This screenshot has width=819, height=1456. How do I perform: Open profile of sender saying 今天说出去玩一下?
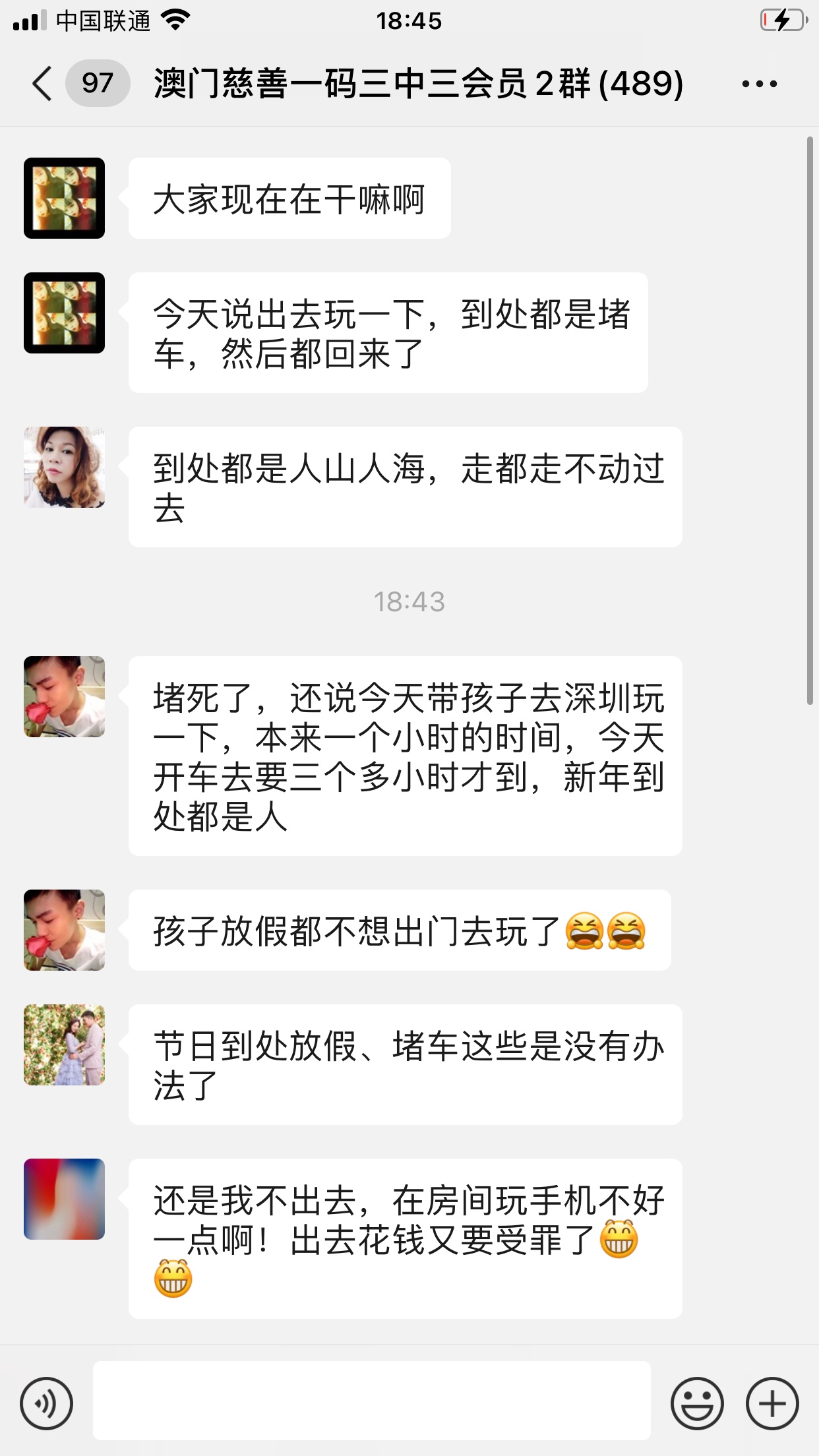coord(65,313)
